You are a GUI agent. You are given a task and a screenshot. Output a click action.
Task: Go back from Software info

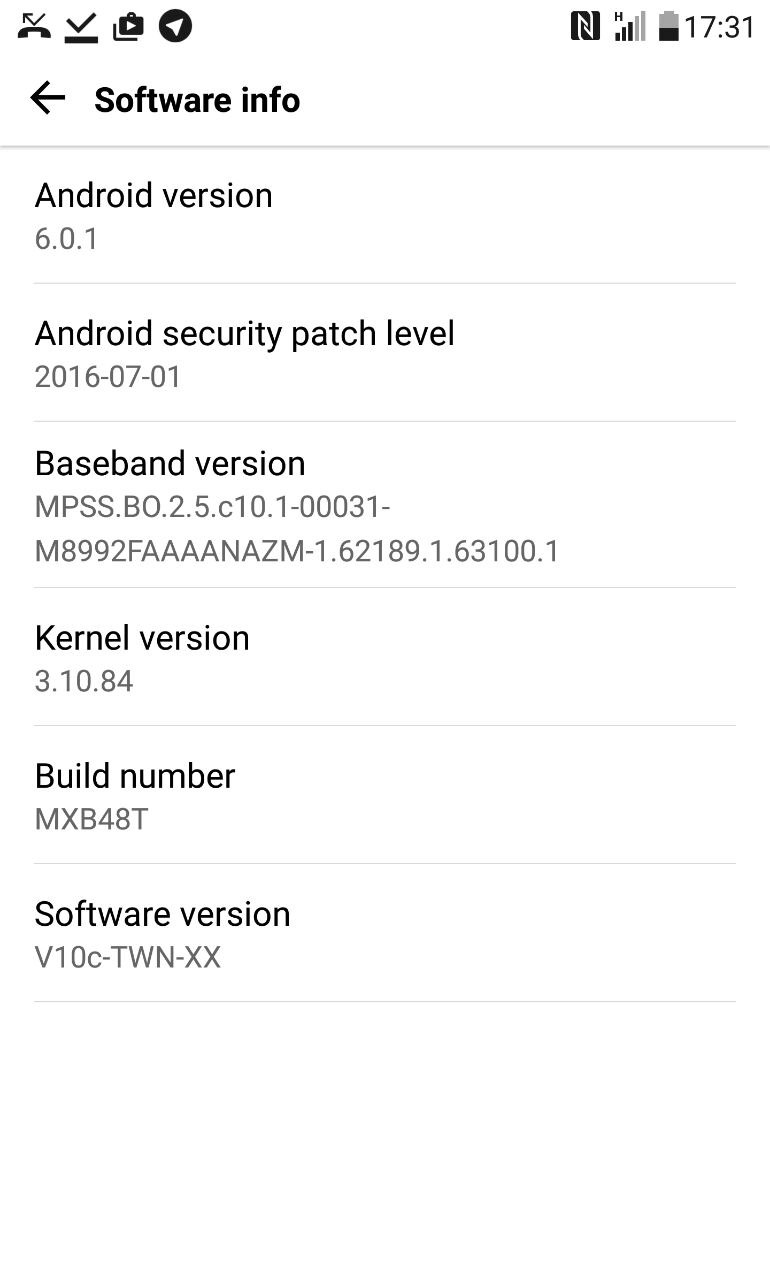47,98
